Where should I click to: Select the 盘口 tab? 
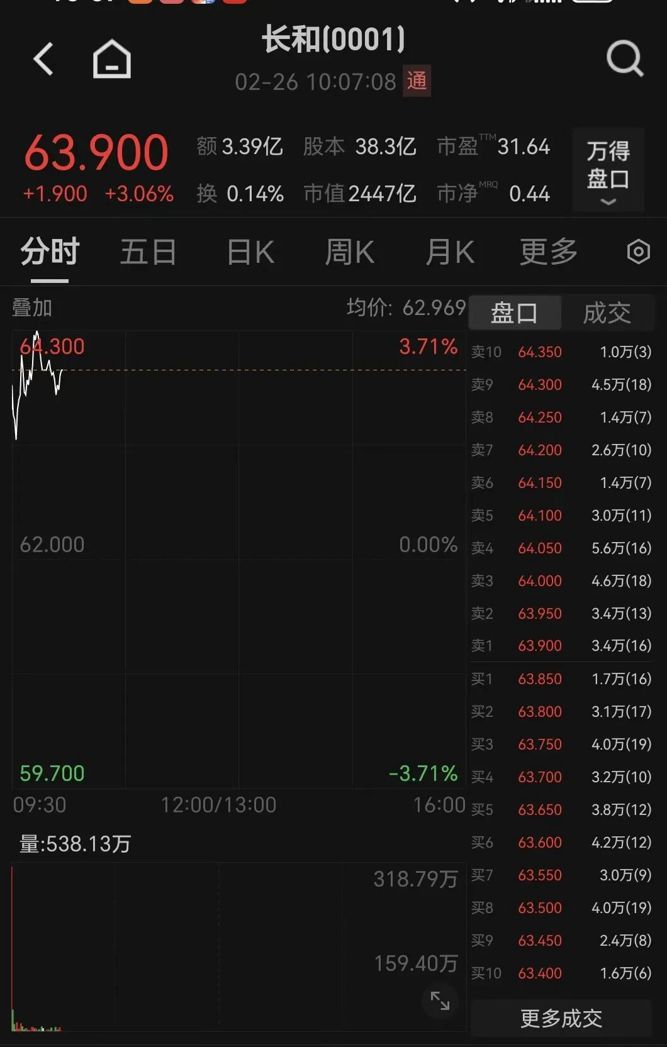click(x=515, y=313)
